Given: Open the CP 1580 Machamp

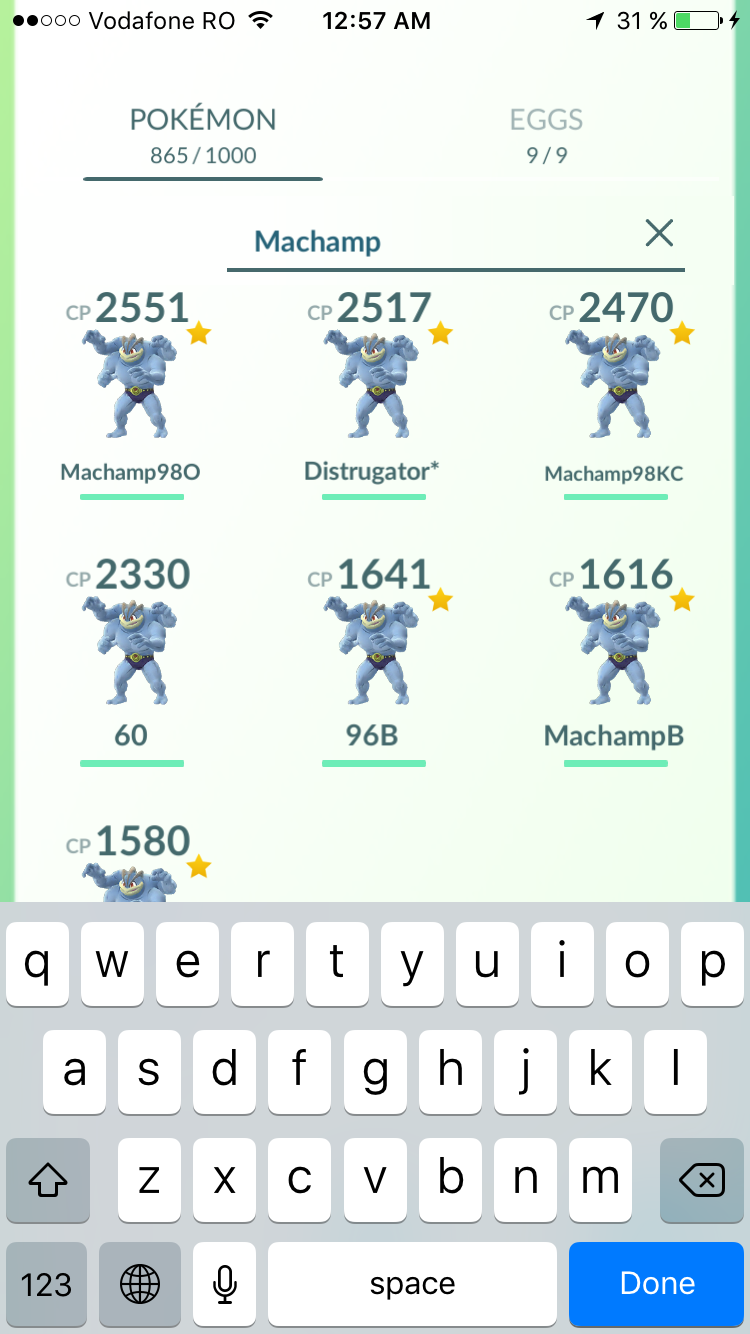Looking at the screenshot, I should (132, 862).
